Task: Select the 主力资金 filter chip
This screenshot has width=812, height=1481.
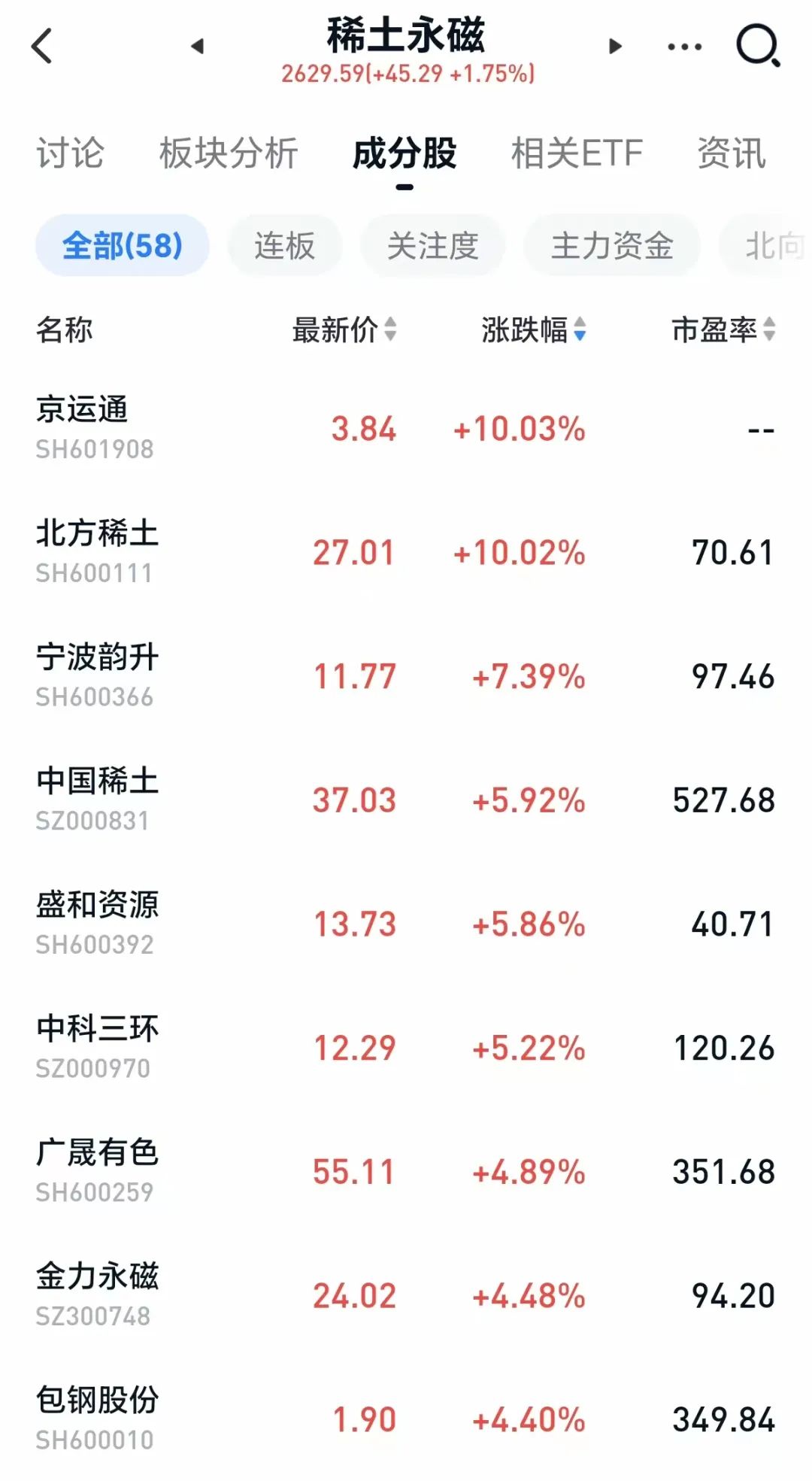Action: tap(612, 245)
